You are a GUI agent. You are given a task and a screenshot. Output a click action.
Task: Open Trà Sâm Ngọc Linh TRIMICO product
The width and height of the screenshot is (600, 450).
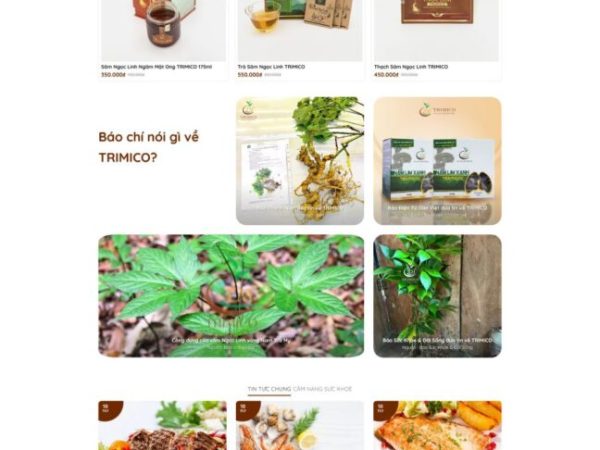pyautogui.click(x=271, y=67)
